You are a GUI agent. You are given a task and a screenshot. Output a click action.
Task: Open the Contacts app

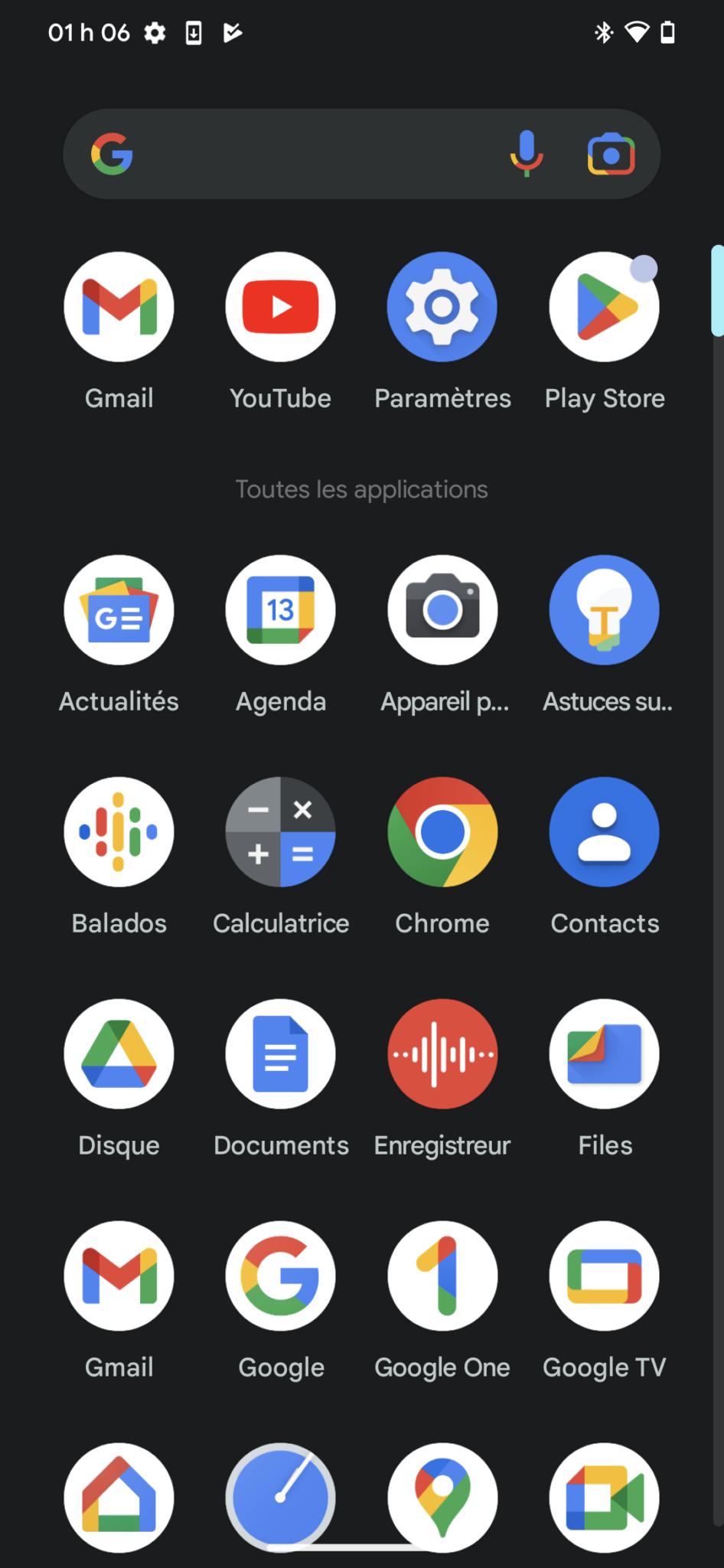pos(604,832)
